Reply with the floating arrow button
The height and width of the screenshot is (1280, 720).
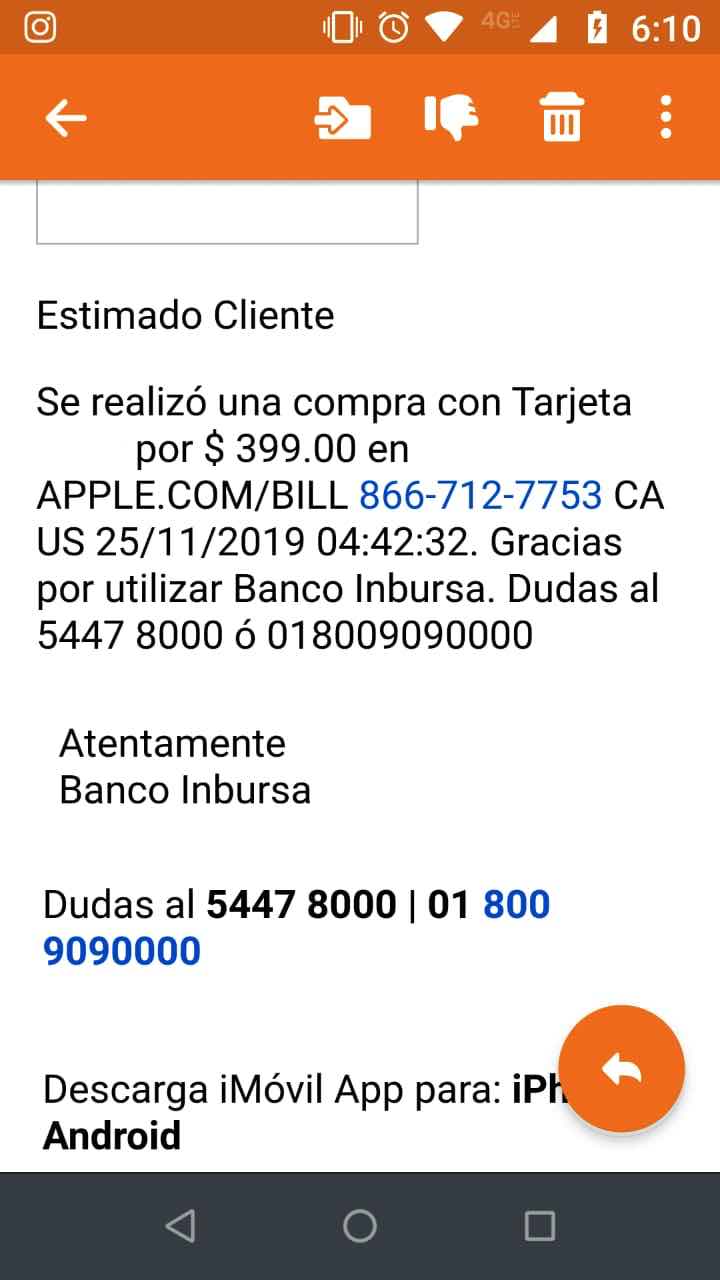coord(621,1069)
